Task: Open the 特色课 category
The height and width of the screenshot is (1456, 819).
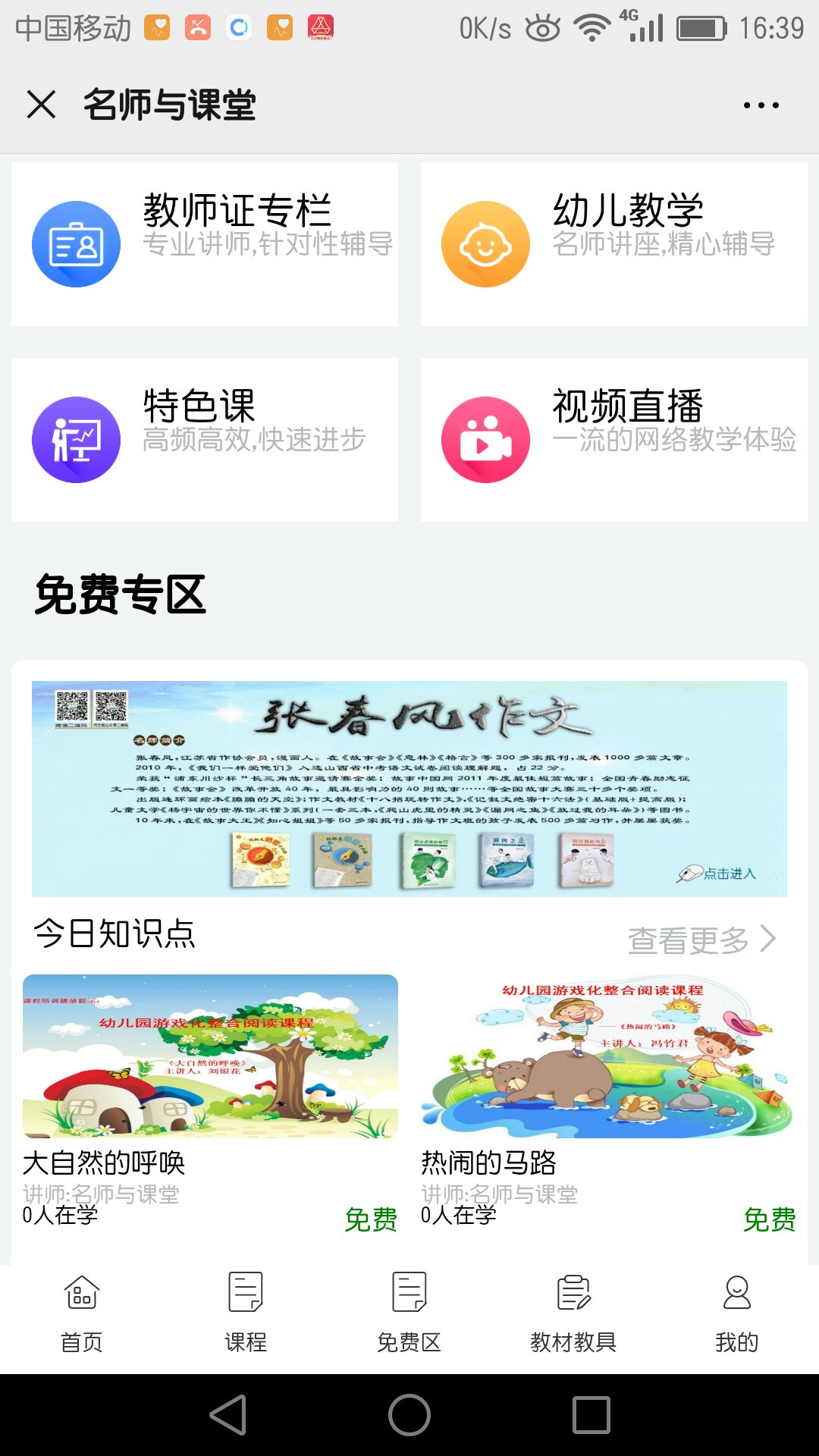Action: 205,440
